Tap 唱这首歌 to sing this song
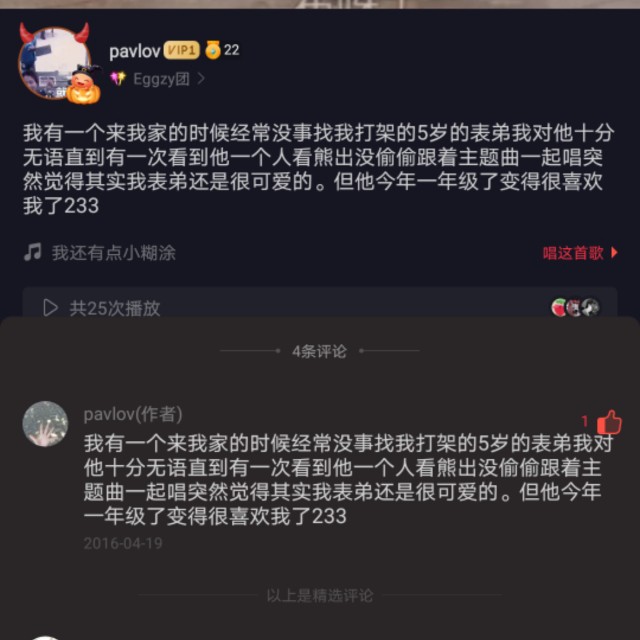This screenshot has height=640, width=640. (x=580, y=253)
